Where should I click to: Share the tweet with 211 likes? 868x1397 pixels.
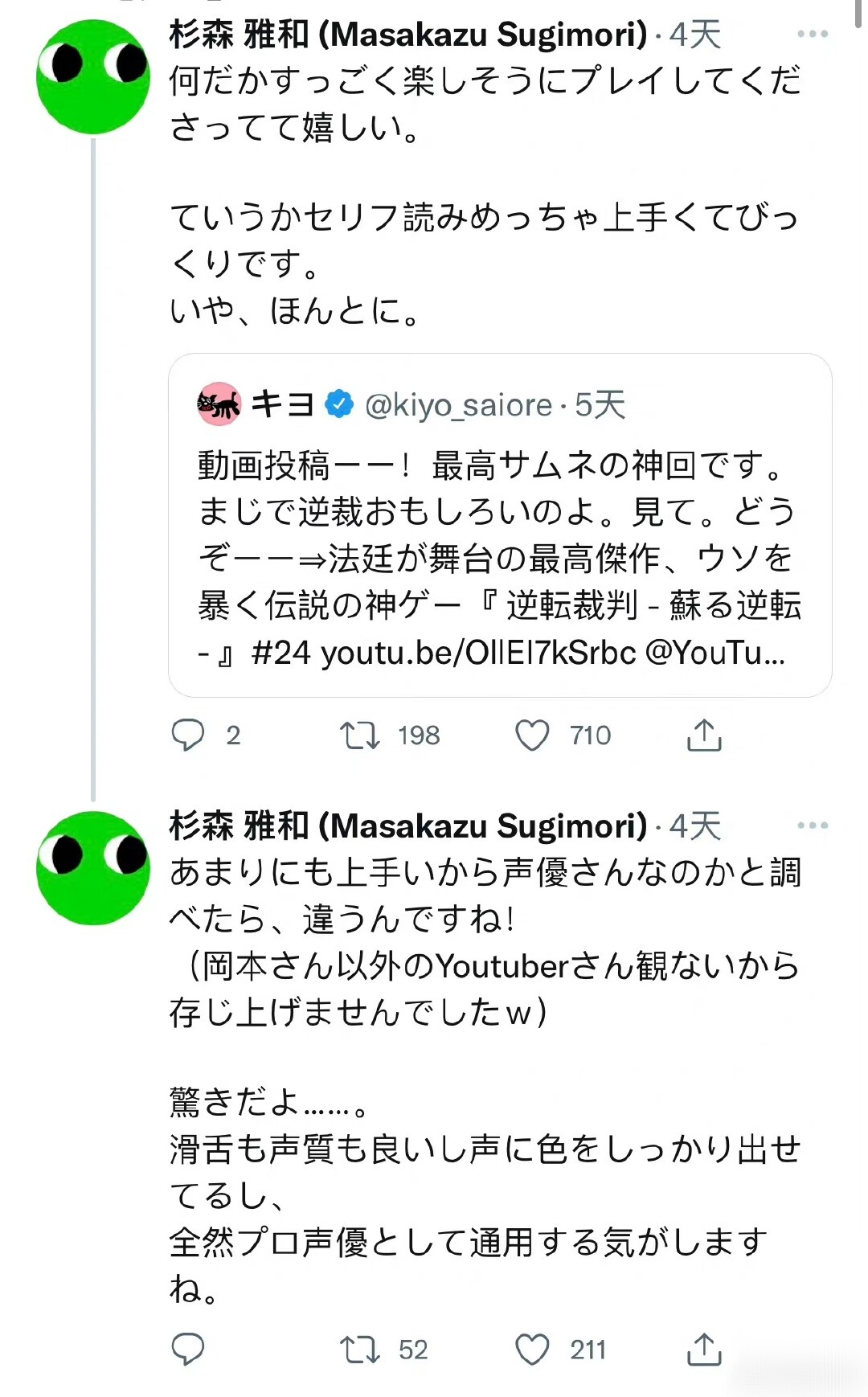click(x=704, y=1349)
